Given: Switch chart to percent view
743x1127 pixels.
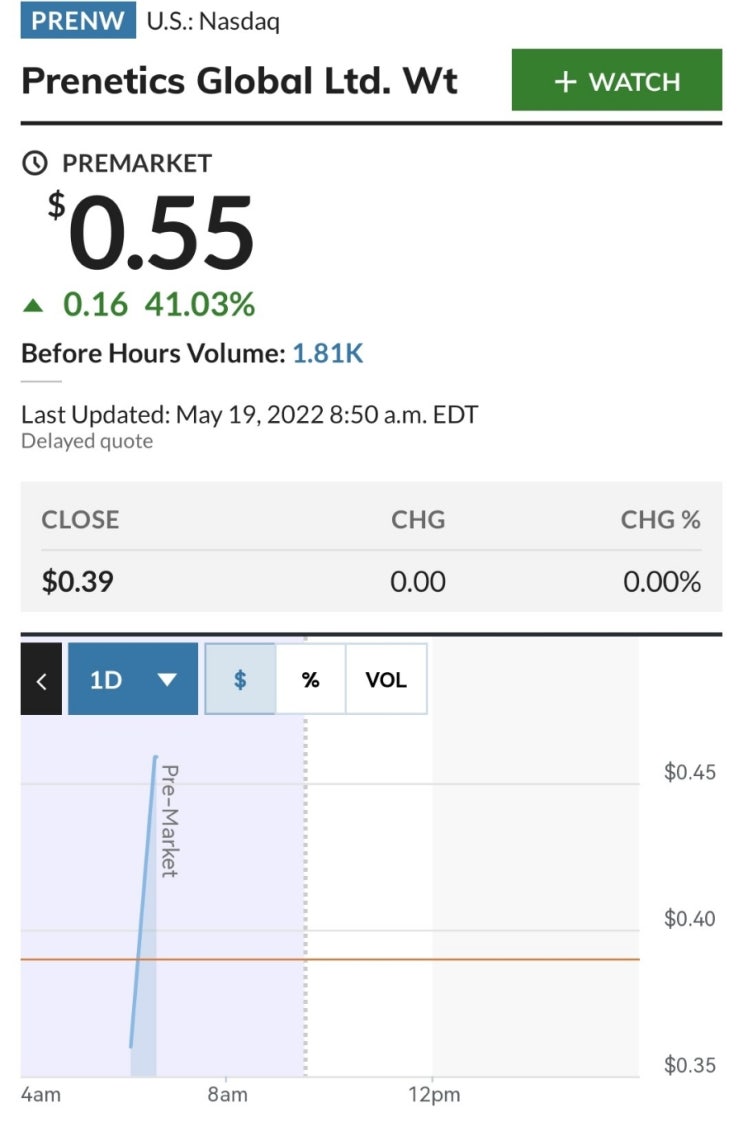Looking at the screenshot, I should [x=310, y=680].
